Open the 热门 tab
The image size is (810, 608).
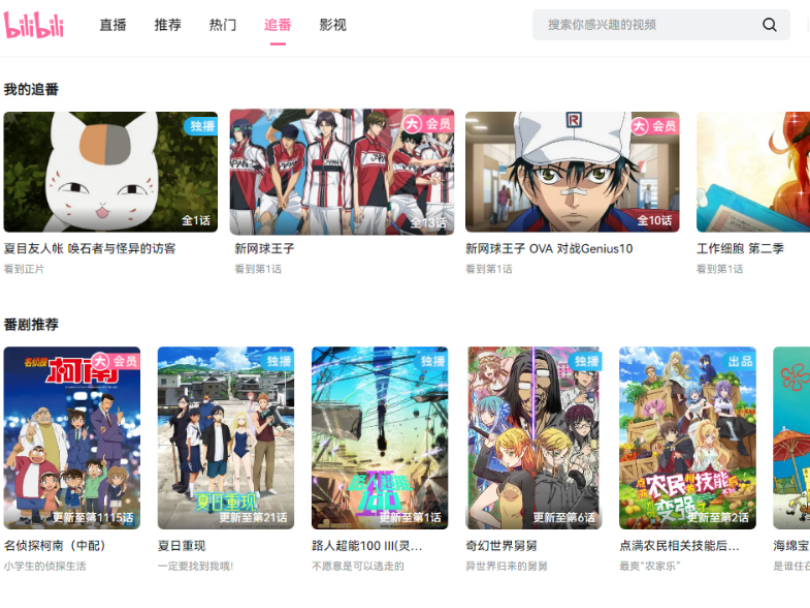tap(223, 25)
